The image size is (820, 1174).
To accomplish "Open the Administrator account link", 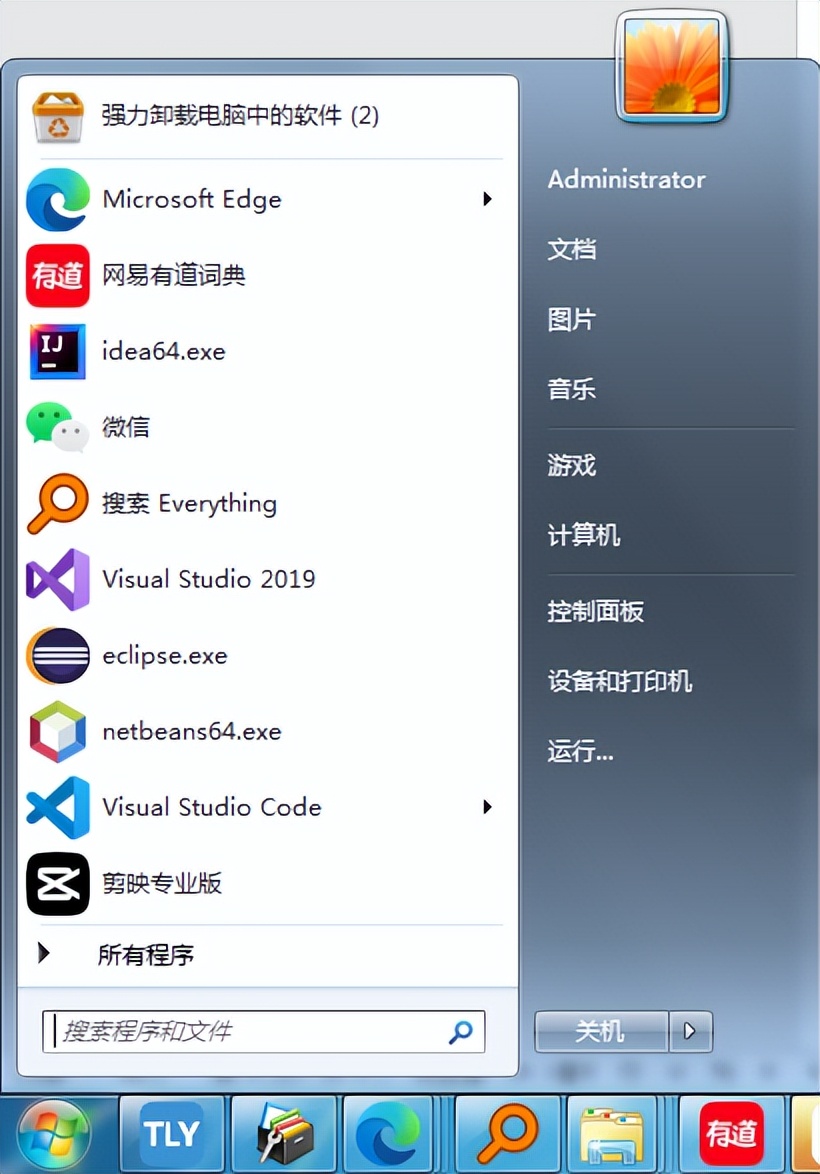I will point(626,180).
